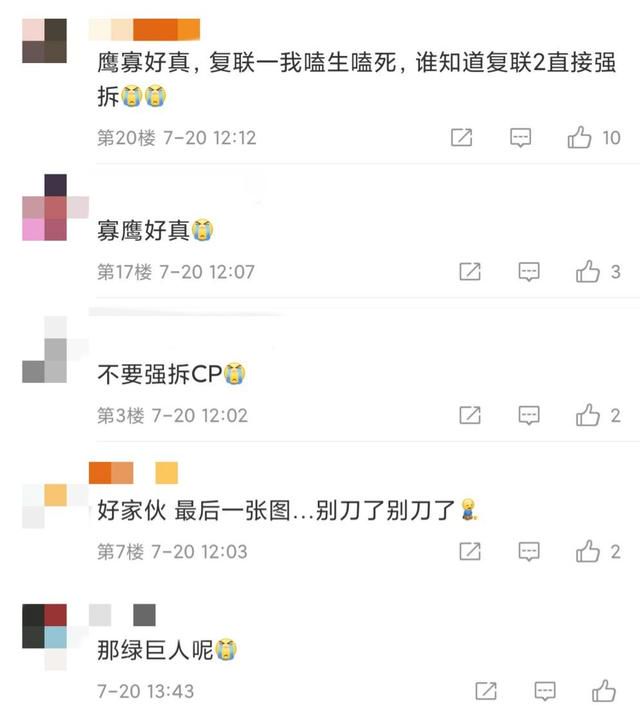Share the 不要强拆CP comment
The width and height of the screenshot is (640, 715).
point(469,414)
